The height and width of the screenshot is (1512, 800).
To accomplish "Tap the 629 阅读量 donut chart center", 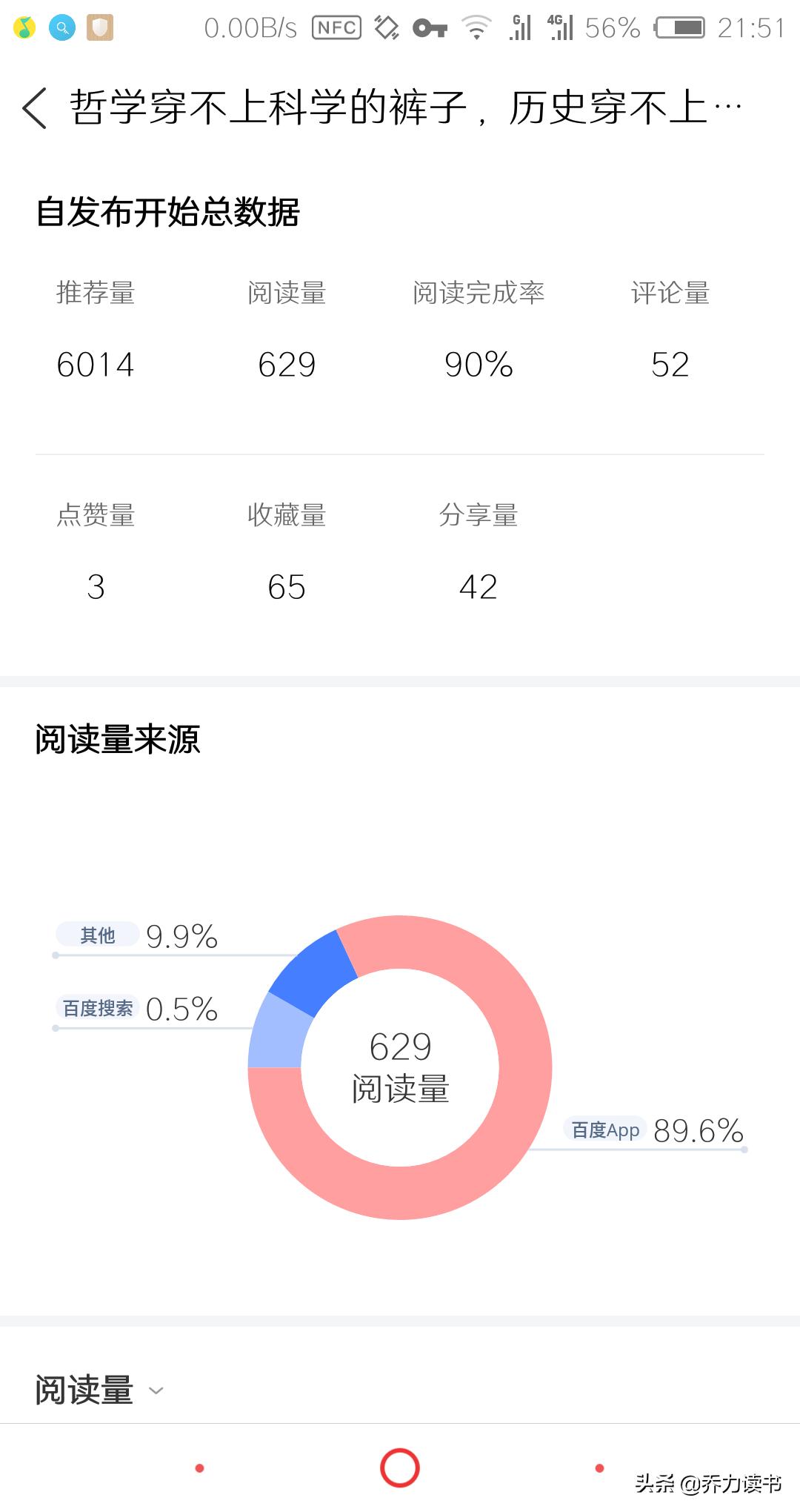I will [400, 1067].
